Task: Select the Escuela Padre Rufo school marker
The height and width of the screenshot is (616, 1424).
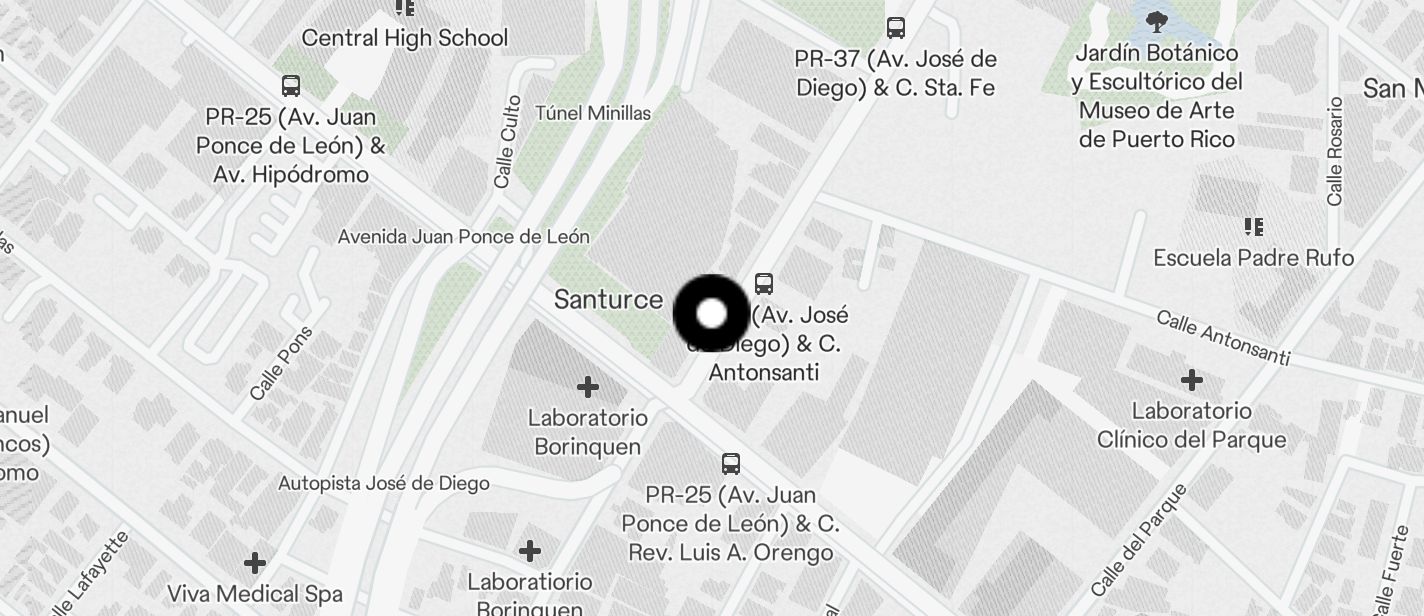Action: click(1253, 227)
